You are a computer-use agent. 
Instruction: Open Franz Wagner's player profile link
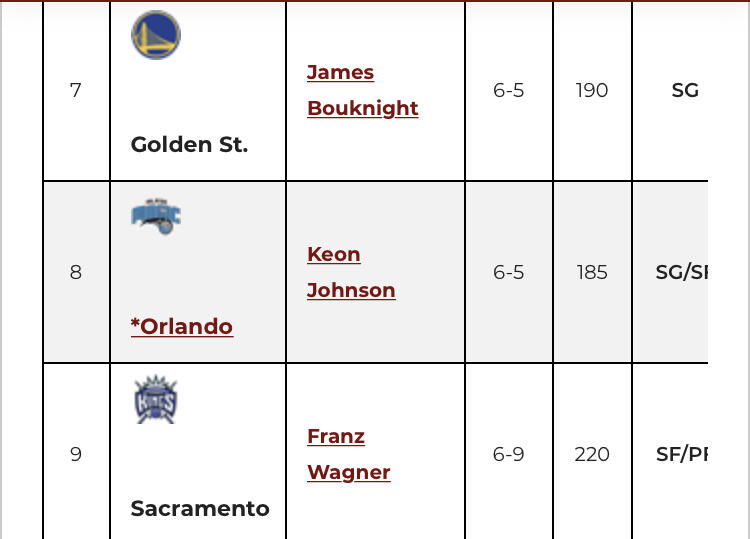tap(349, 454)
